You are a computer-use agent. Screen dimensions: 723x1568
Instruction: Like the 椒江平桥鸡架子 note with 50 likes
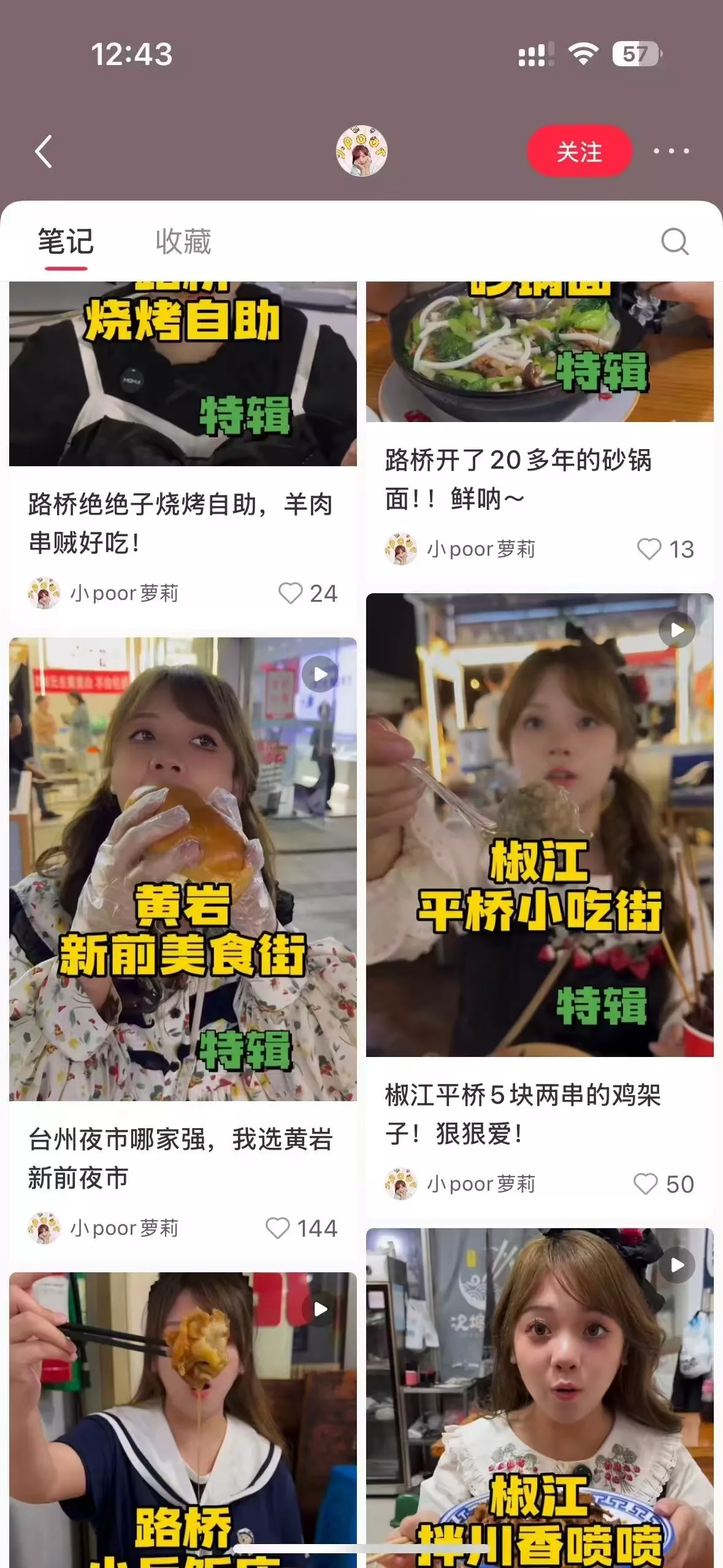tap(645, 1184)
